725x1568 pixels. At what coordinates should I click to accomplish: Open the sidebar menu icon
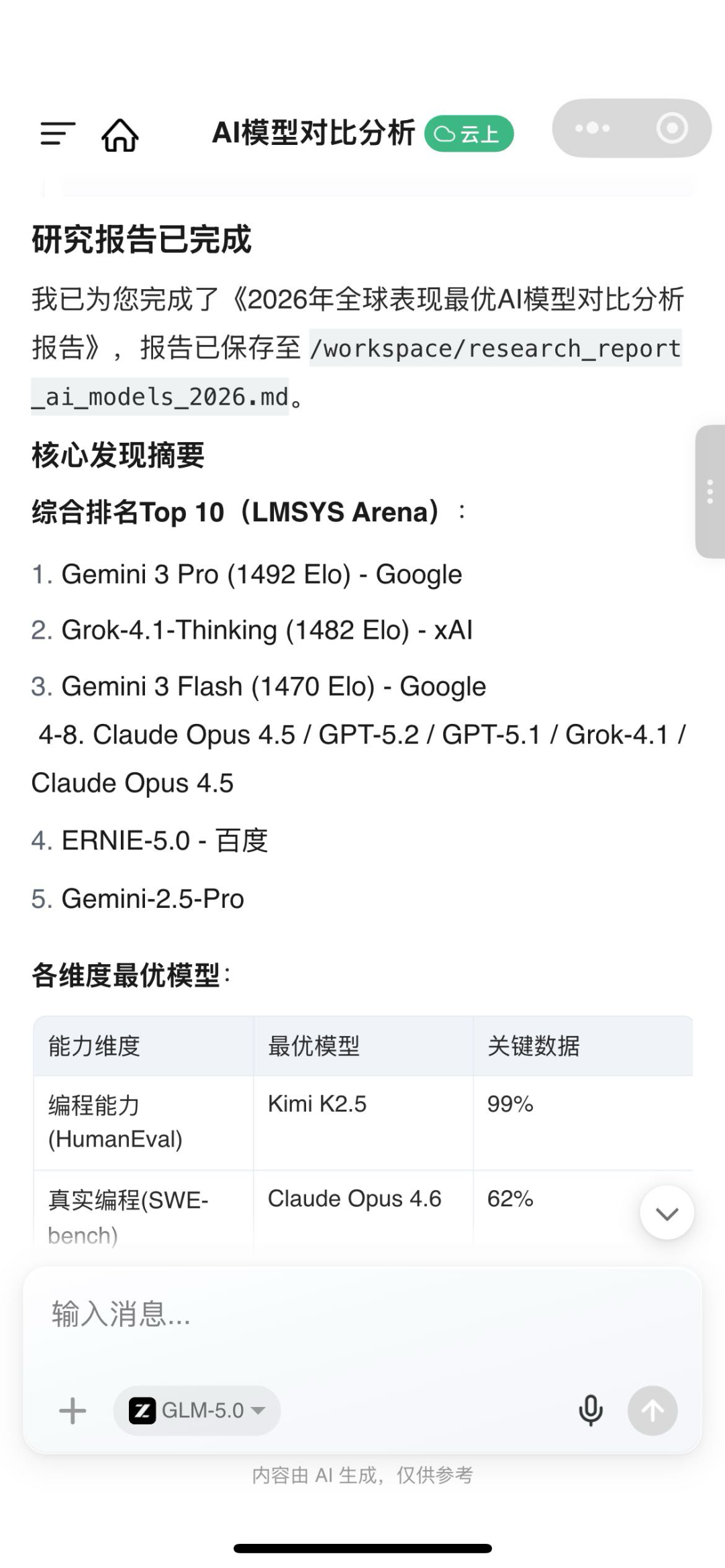pos(58,134)
